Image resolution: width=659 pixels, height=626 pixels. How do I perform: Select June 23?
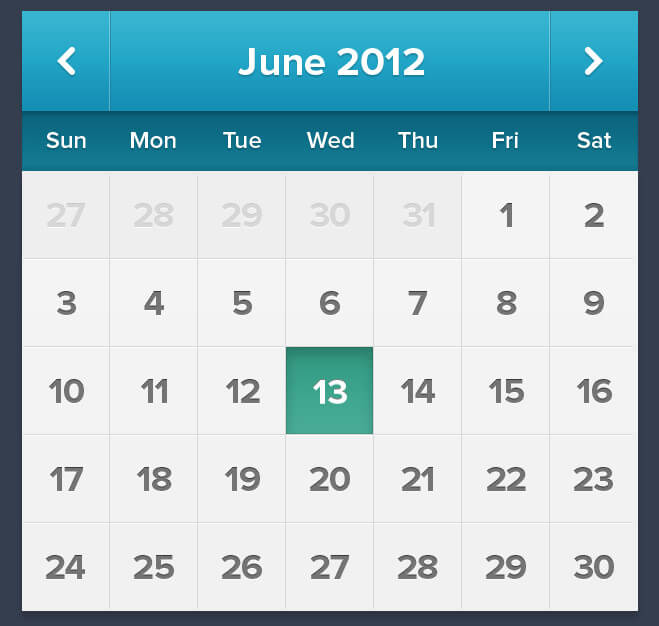coord(594,479)
